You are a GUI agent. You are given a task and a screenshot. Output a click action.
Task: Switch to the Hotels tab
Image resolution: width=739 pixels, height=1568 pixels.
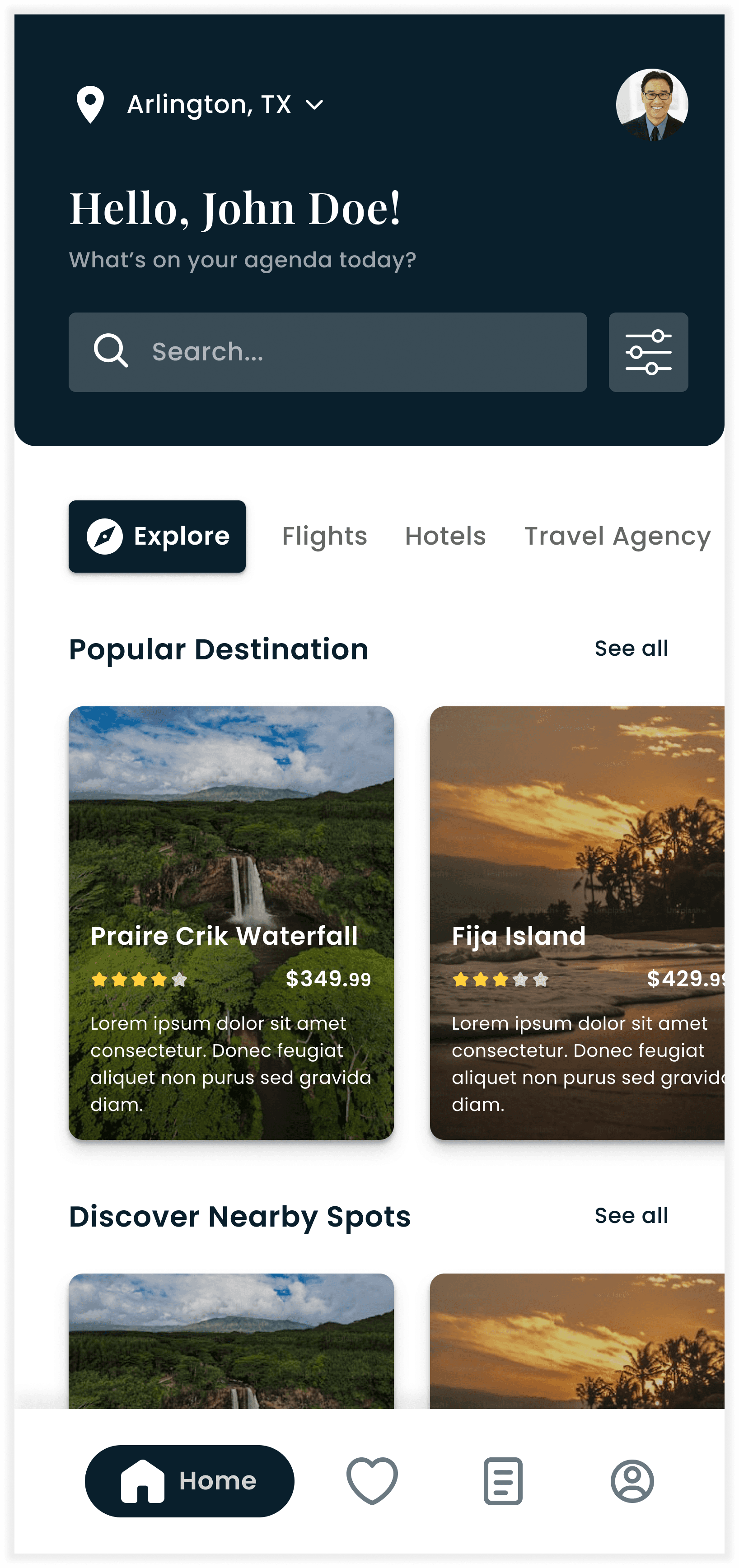445,536
